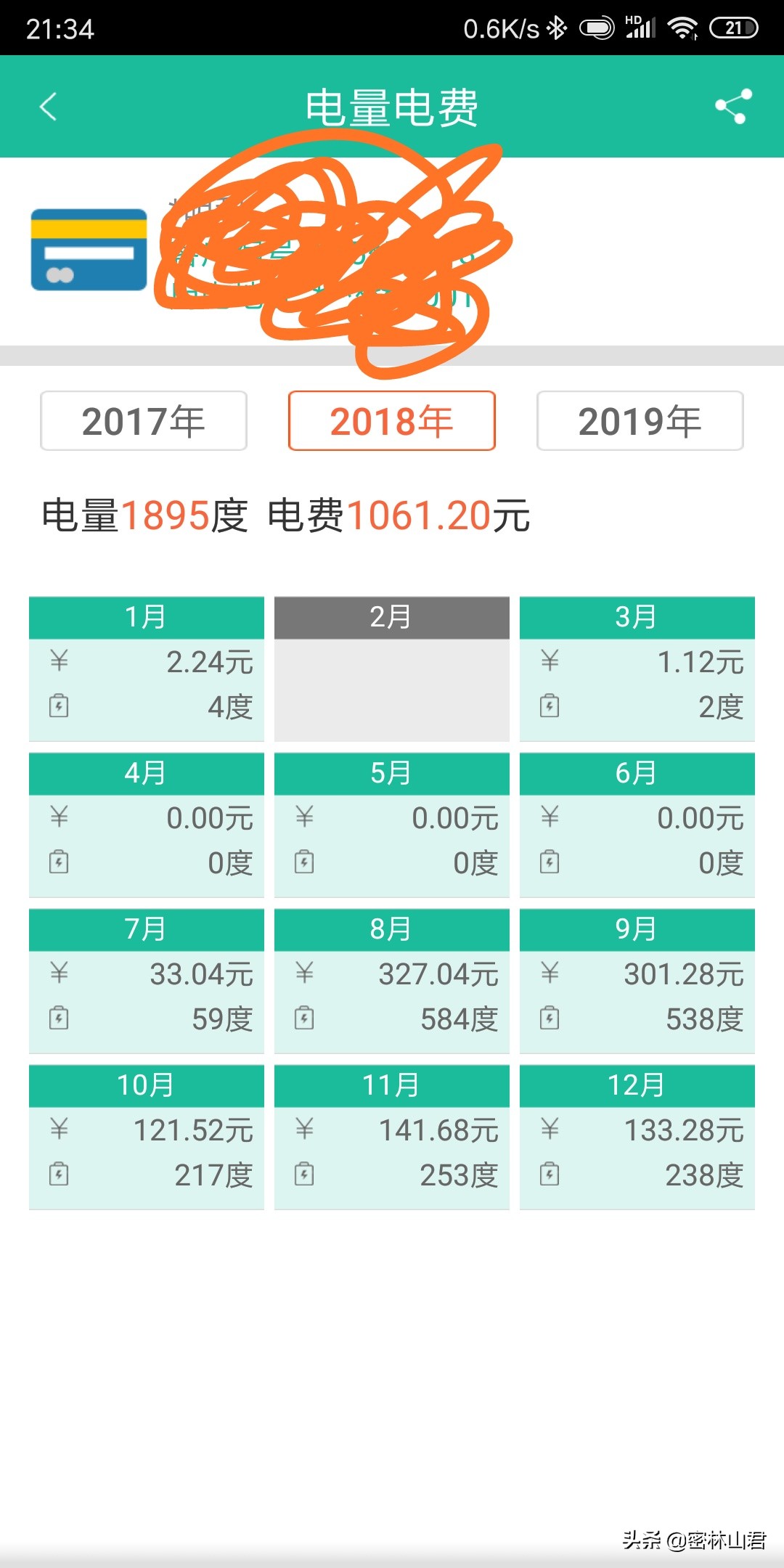Open the grayed-out 2月 month card
This screenshot has width=784, height=1568.
click(x=391, y=668)
